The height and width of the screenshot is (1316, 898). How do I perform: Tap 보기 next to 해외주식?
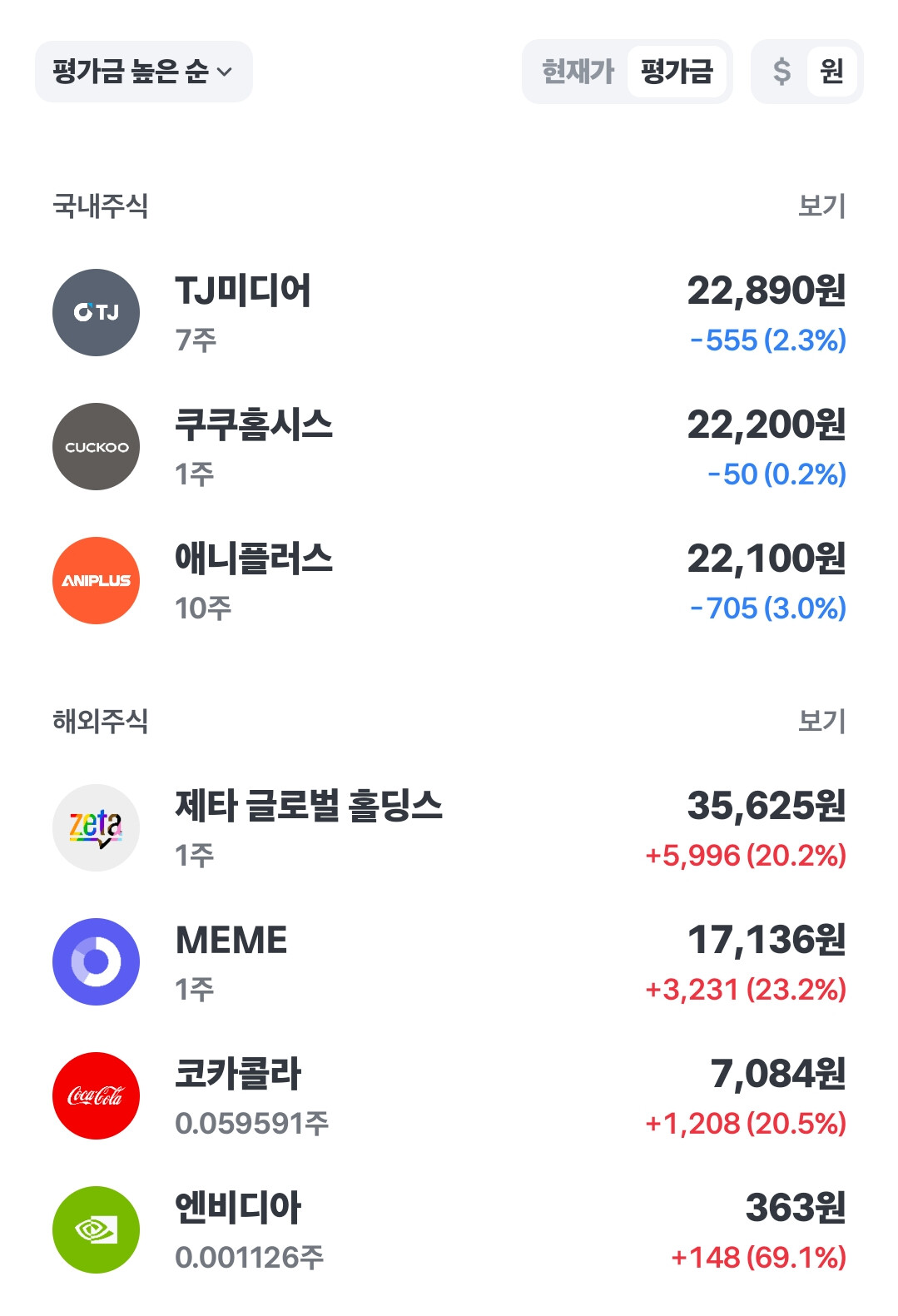[821, 721]
